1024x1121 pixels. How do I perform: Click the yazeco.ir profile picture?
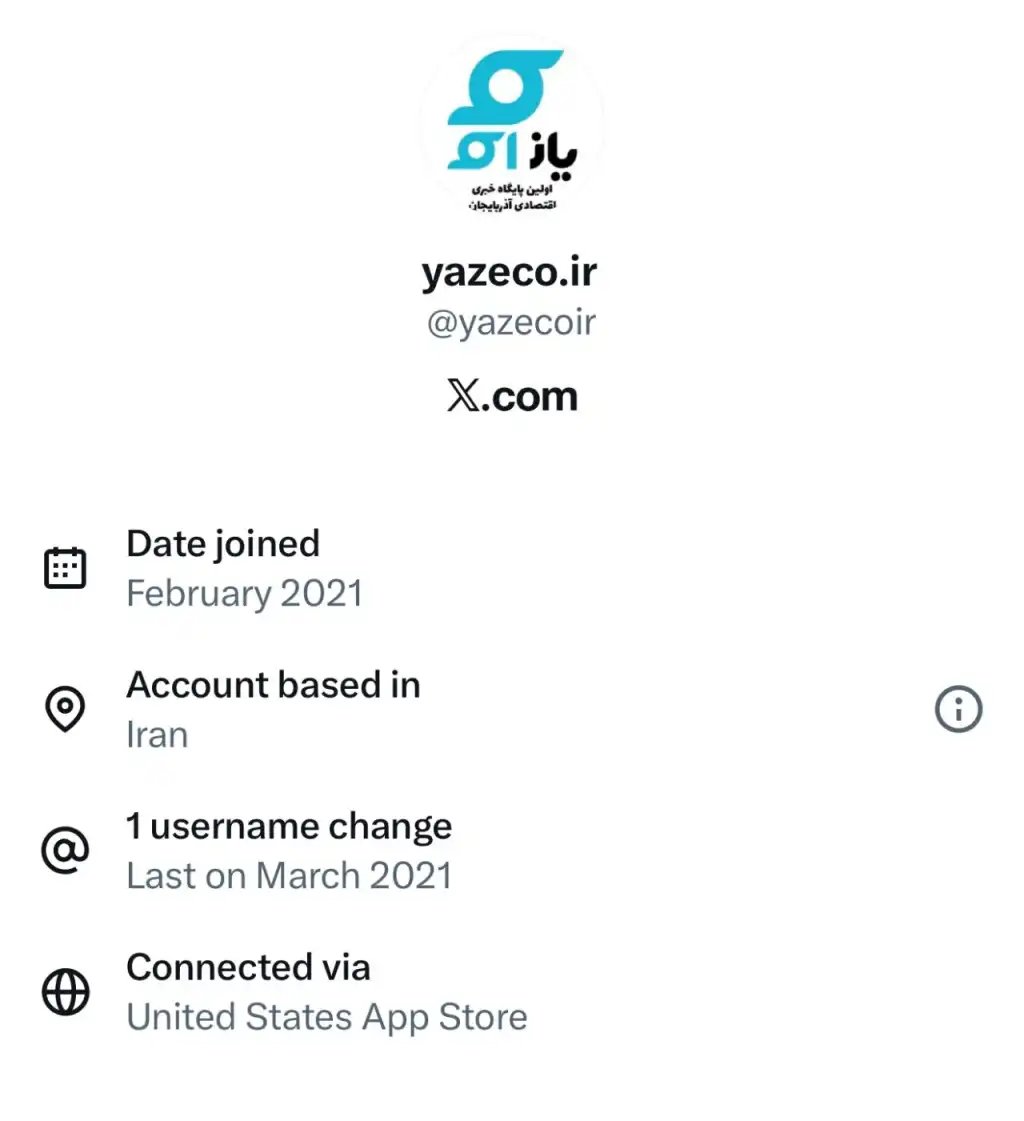point(512,126)
